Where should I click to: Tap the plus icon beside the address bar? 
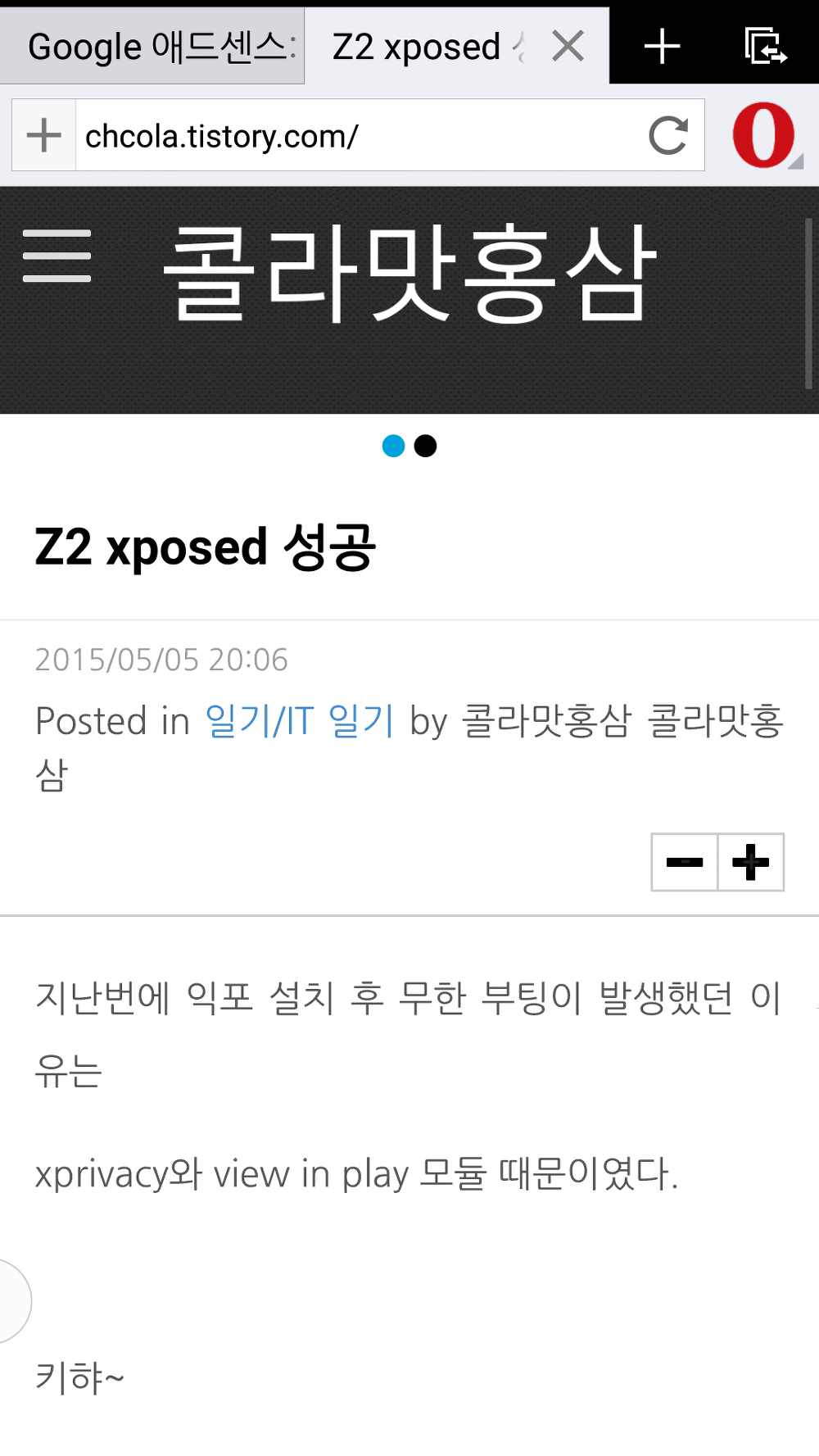44,135
